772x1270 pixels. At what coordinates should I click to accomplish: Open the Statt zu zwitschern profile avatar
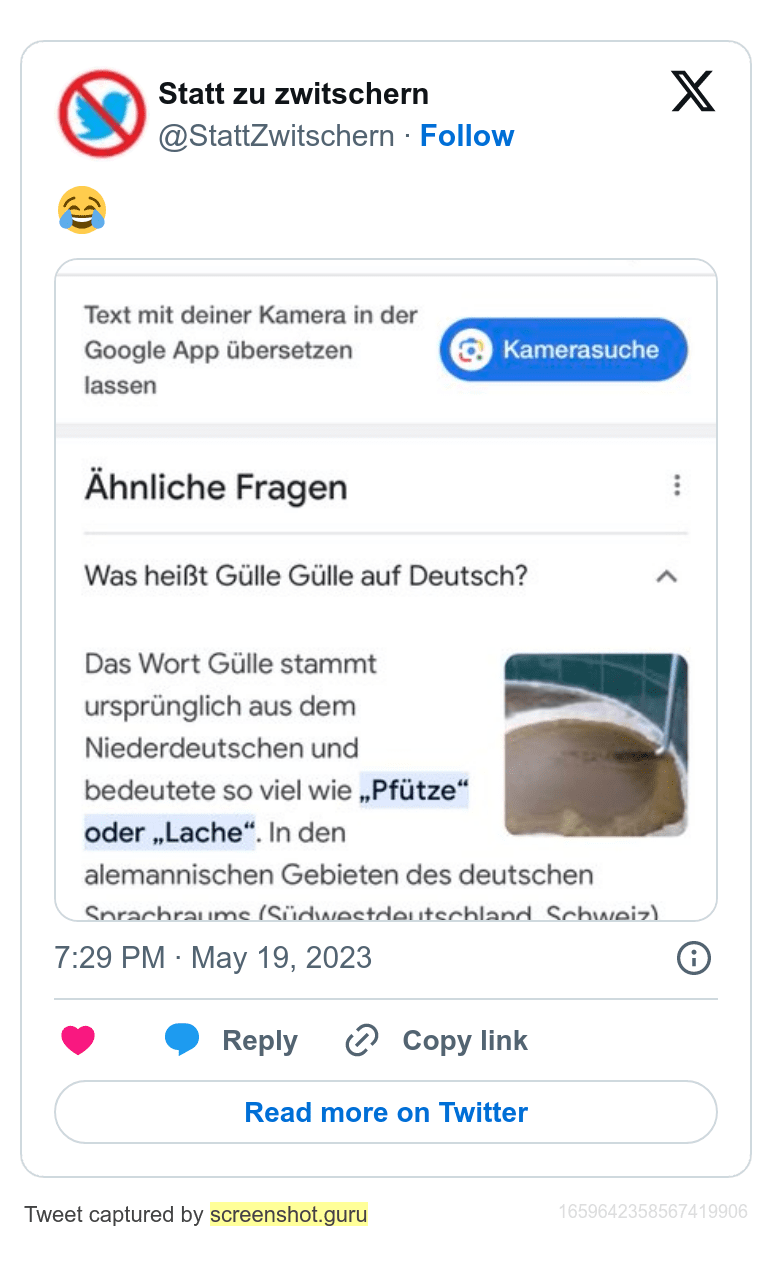pos(102,113)
